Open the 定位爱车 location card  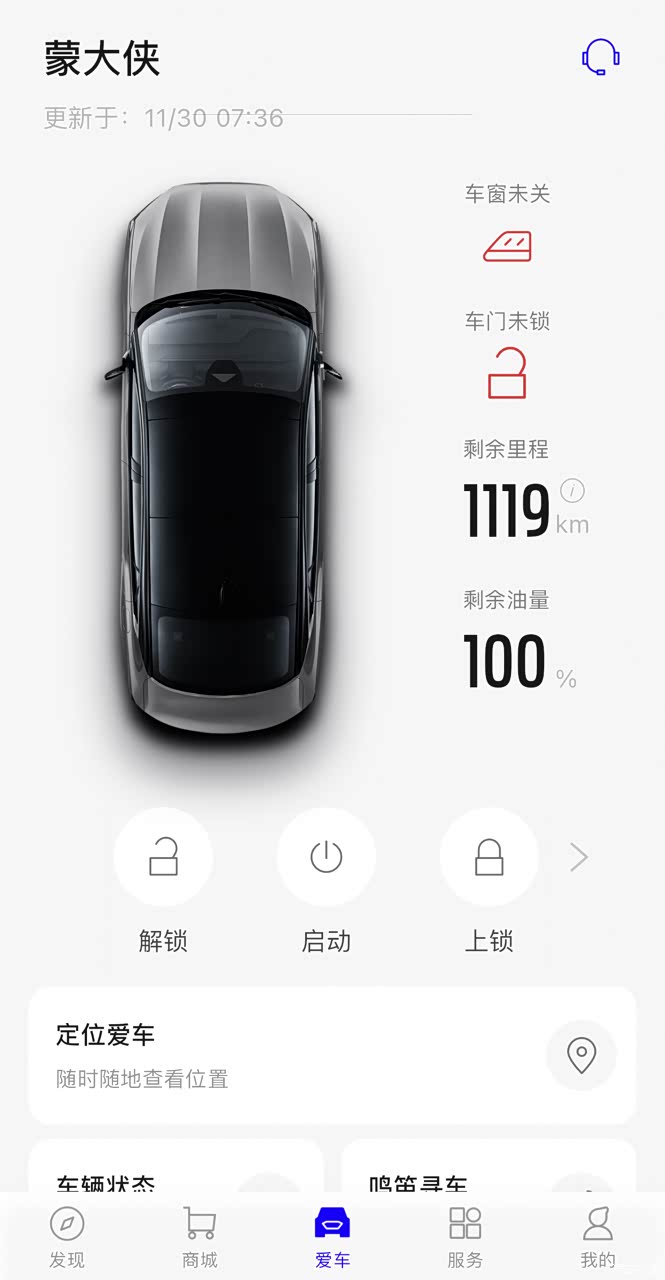(332, 1055)
